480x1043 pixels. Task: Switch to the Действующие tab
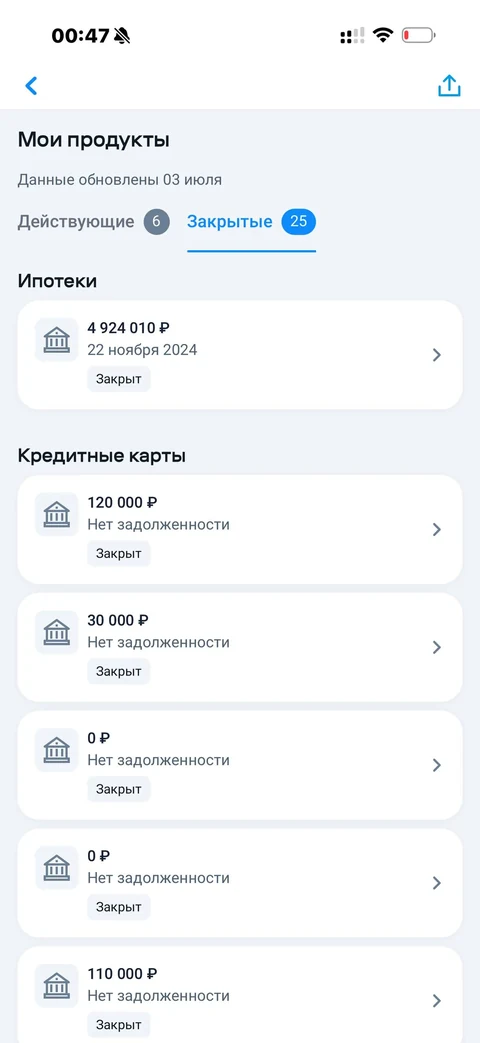click(93, 222)
